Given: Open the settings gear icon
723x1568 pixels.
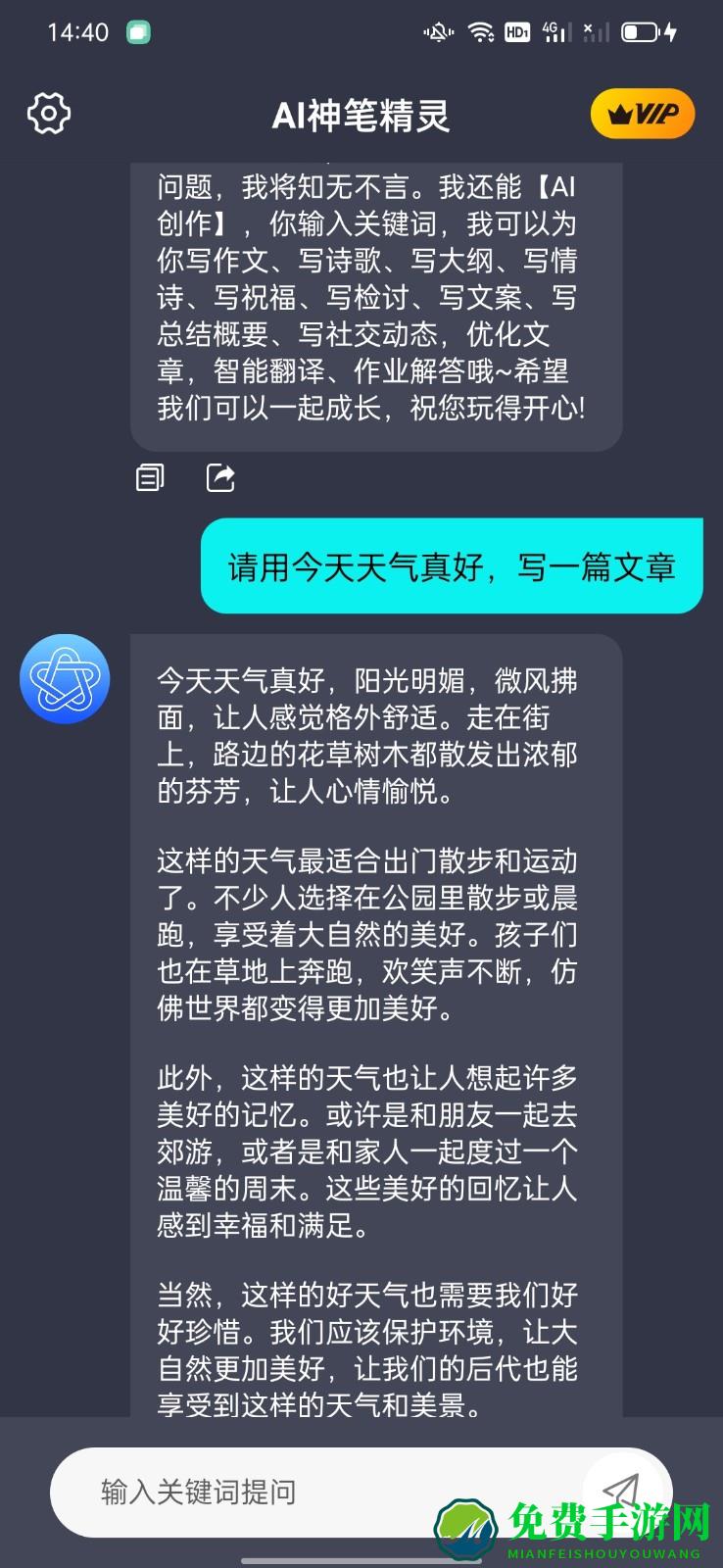Looking at the screenshot, I should pyautogui.click(x=49, y=113).
